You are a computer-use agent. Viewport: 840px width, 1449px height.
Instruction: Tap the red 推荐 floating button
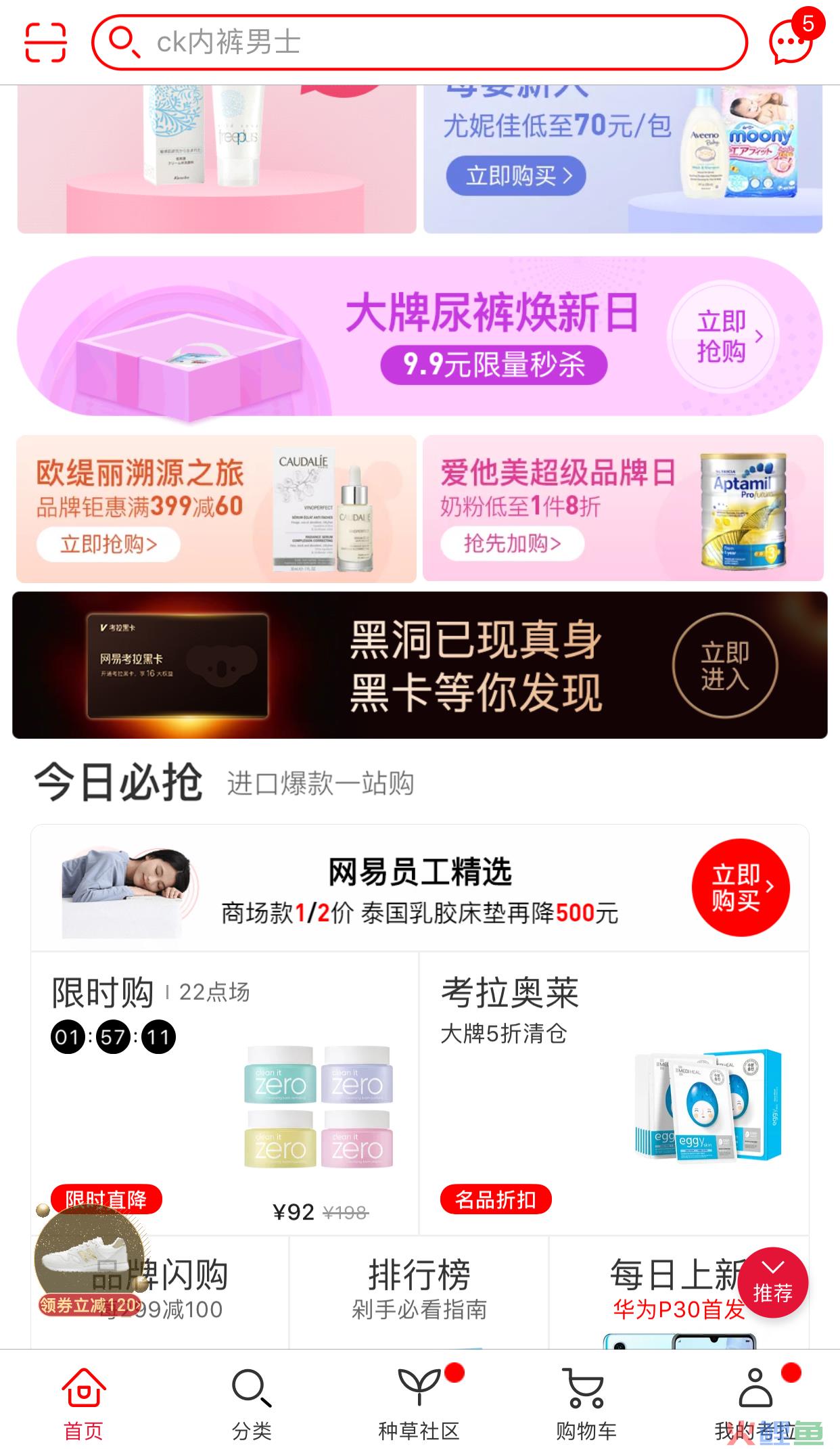772,1283
